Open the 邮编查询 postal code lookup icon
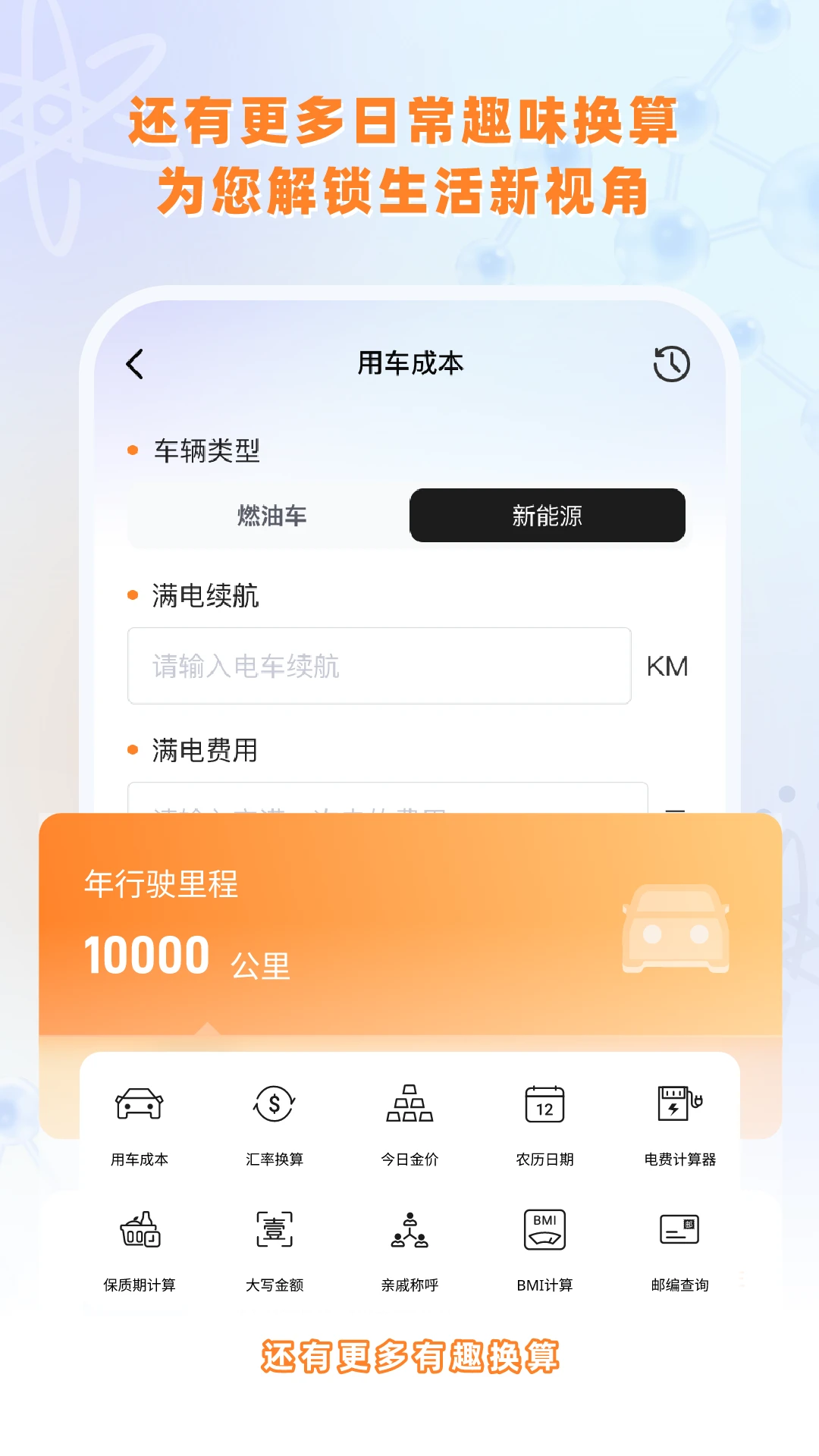Viewport: 819px width, 1456px height. click(679, 1230)
